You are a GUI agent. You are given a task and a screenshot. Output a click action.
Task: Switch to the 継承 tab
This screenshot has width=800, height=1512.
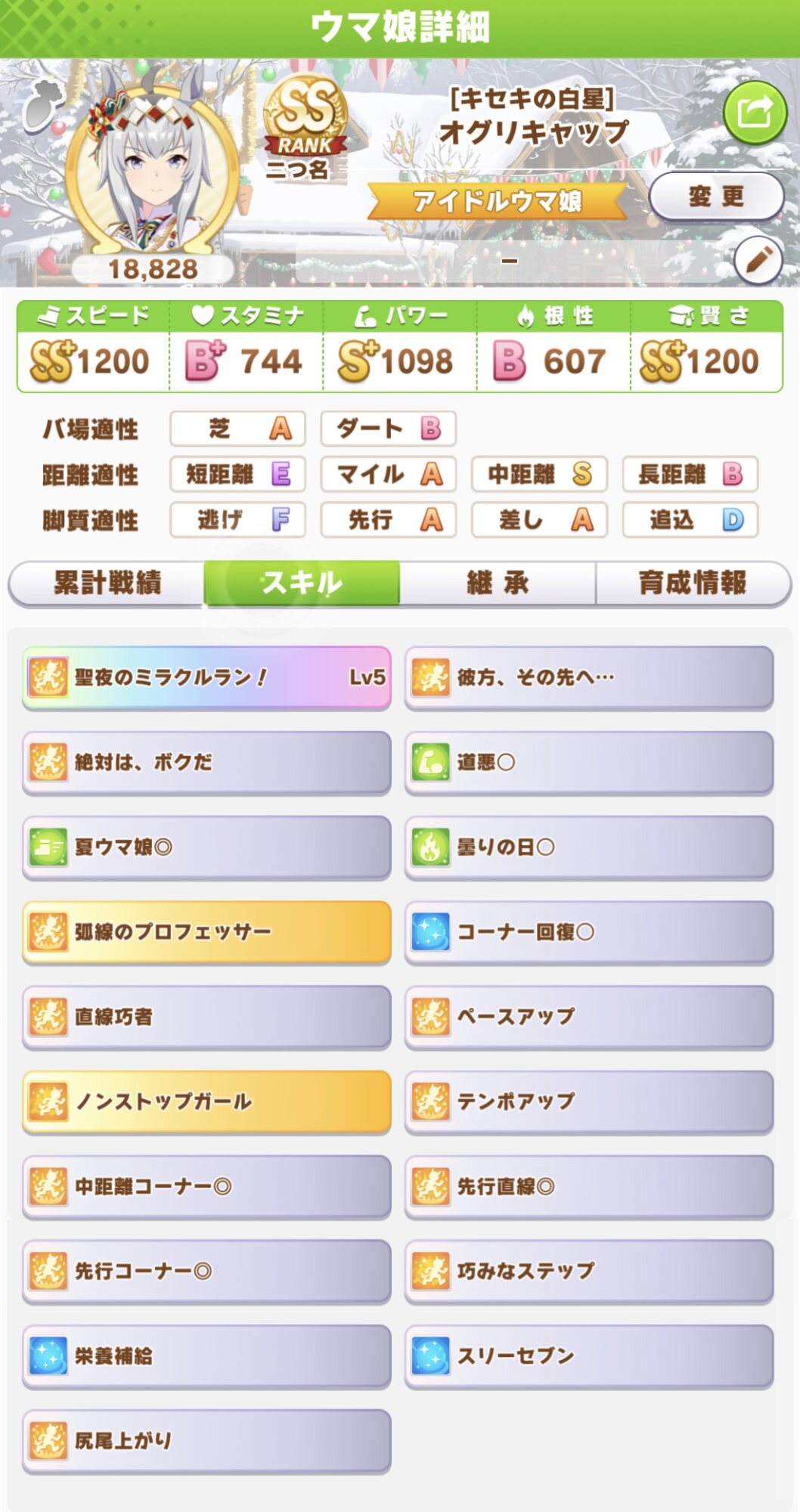point(498,583)
